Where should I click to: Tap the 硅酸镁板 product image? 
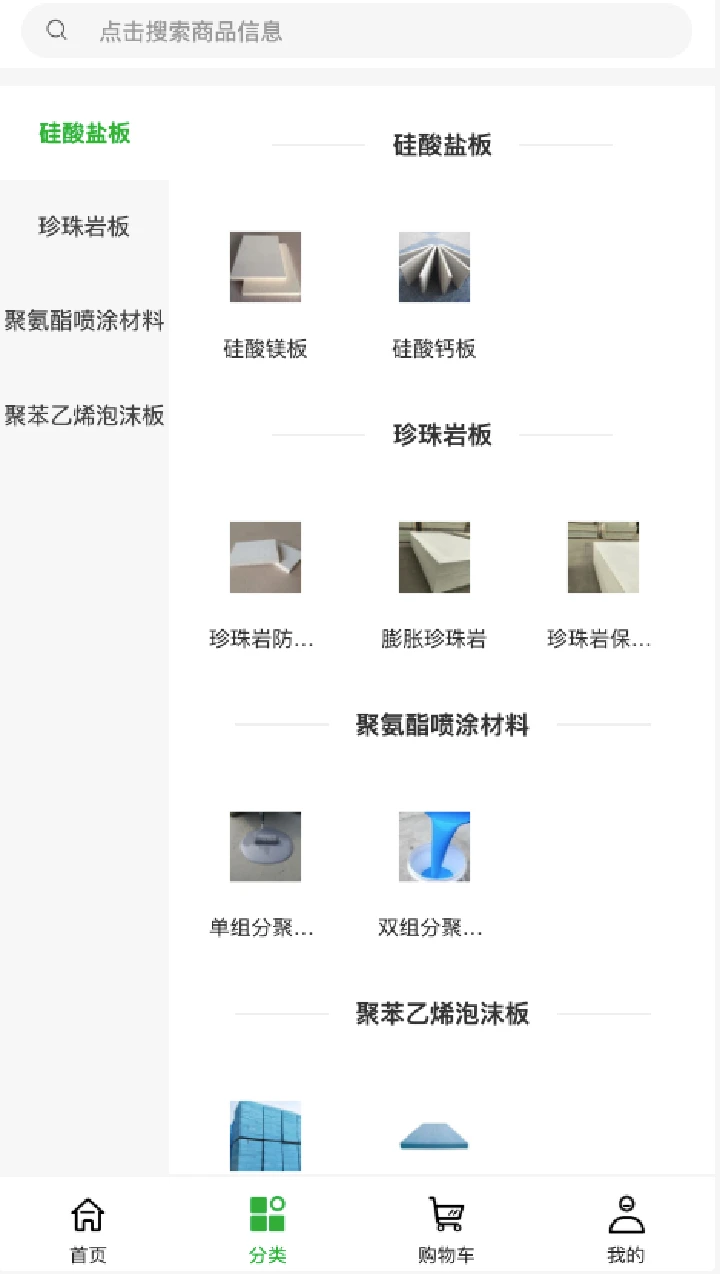tap(265, 266)
